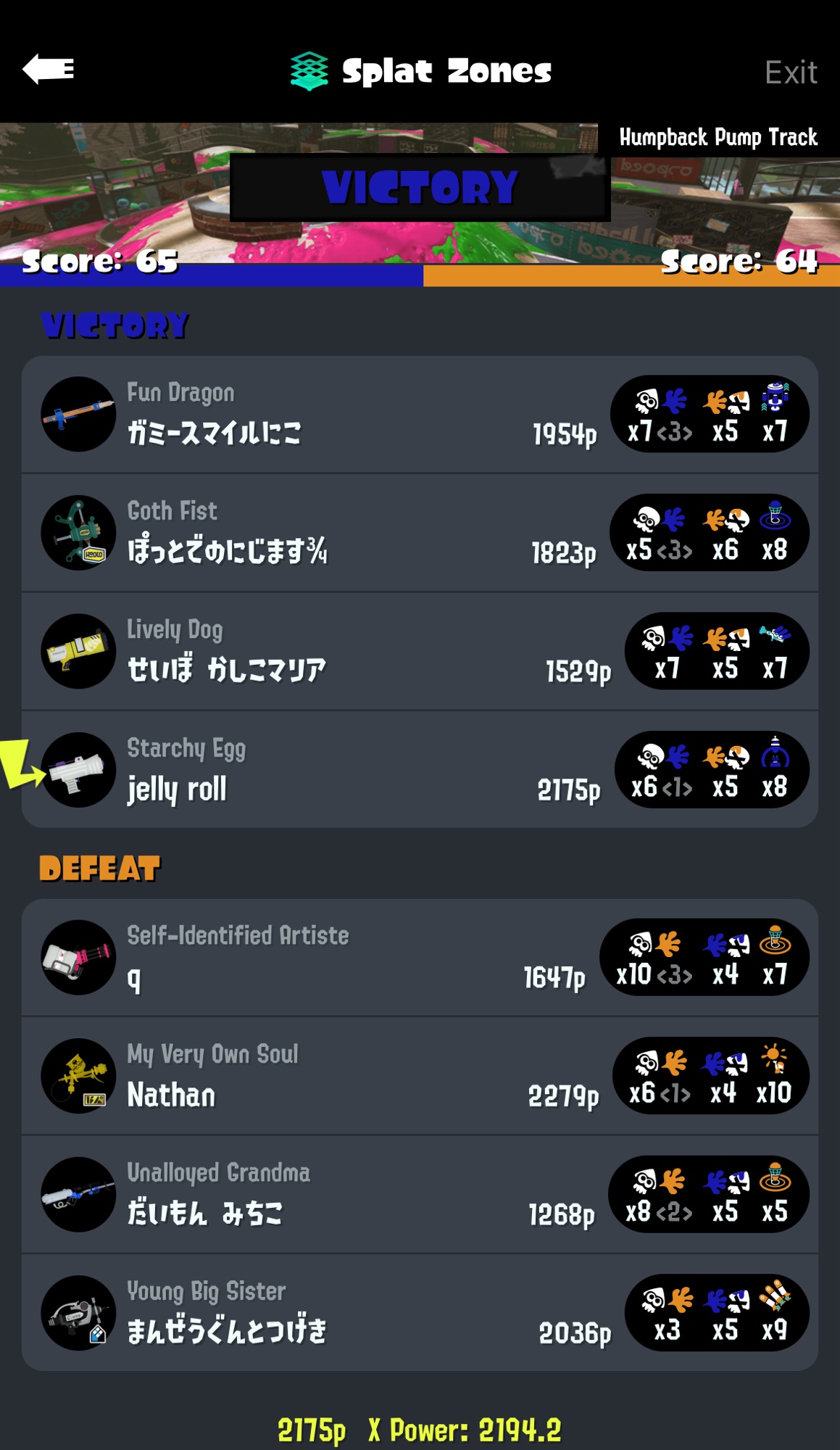
Task: Go back using the arrow icon
Action: [x=48, y=70]
